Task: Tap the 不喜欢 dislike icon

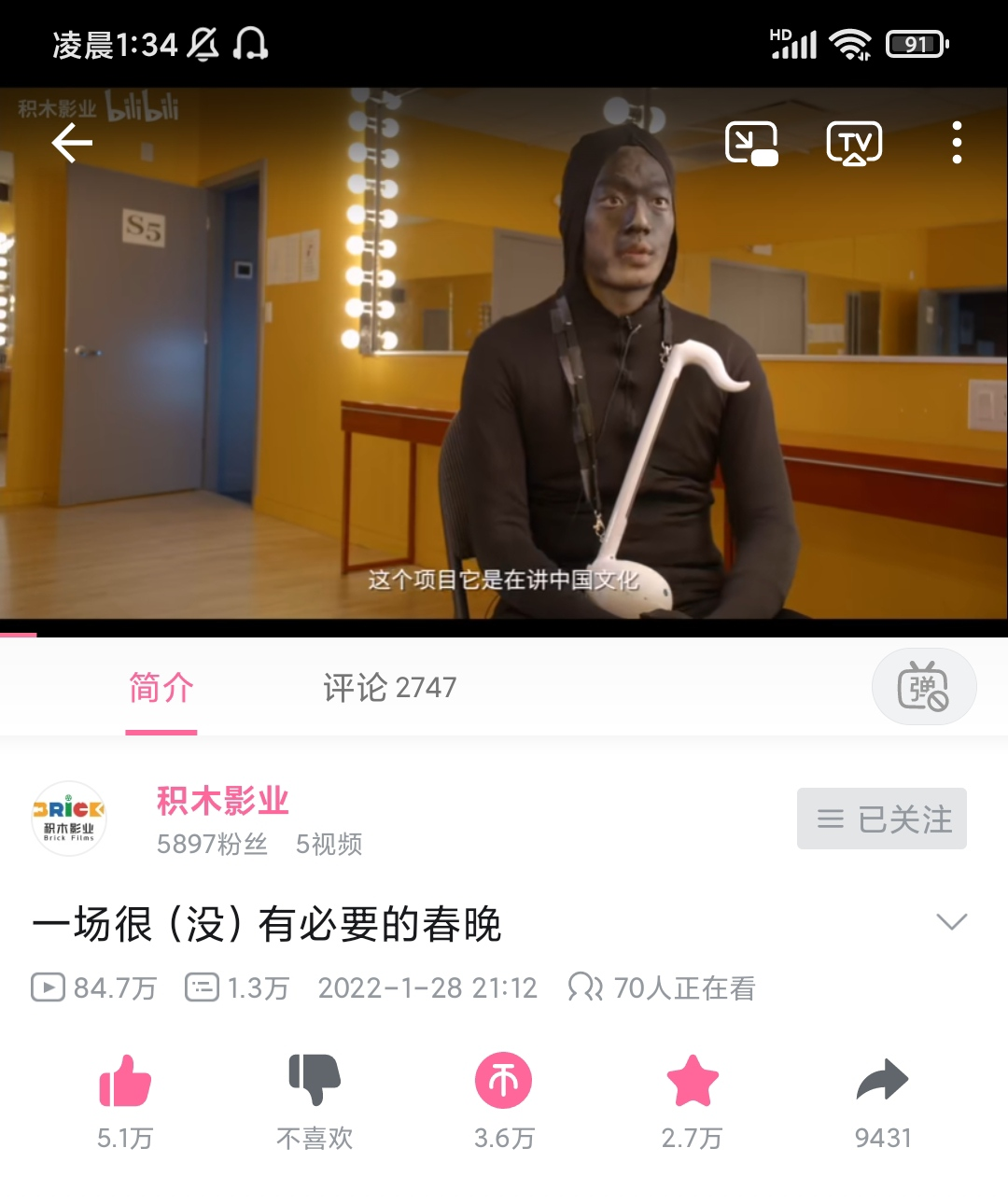Action: point(315,1082)
